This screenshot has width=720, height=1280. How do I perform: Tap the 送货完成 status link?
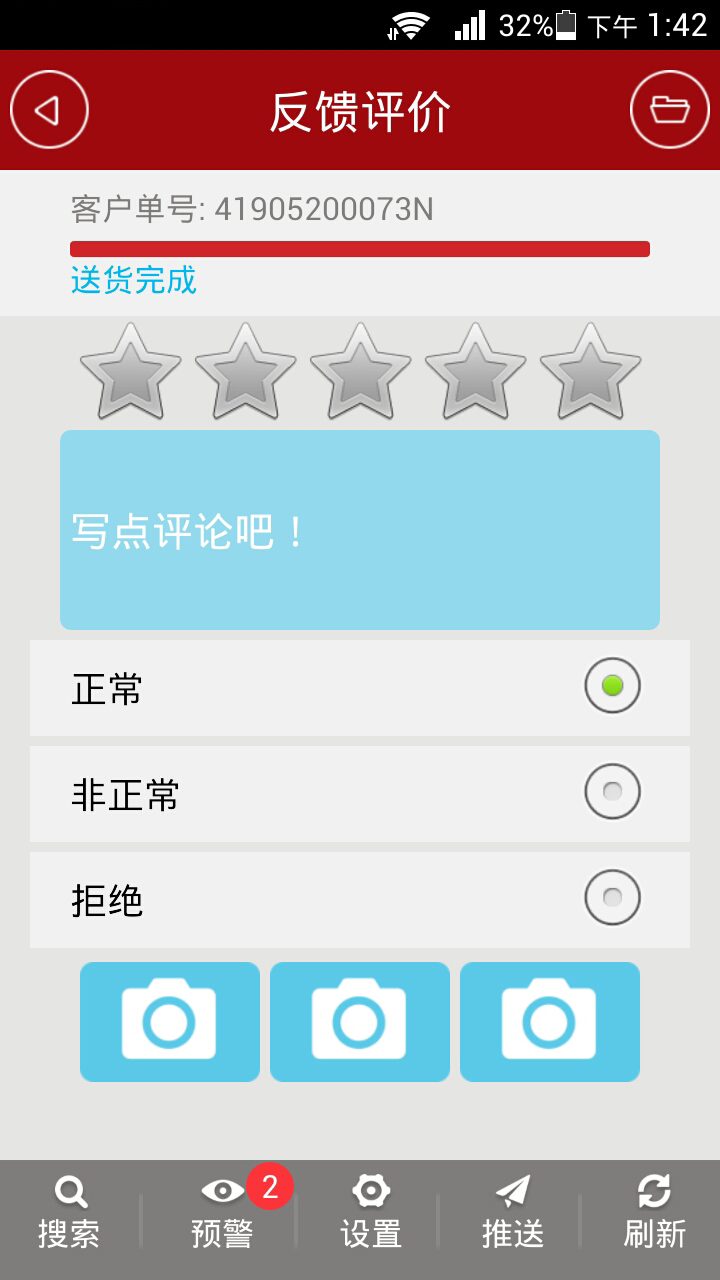pos(134,280)
